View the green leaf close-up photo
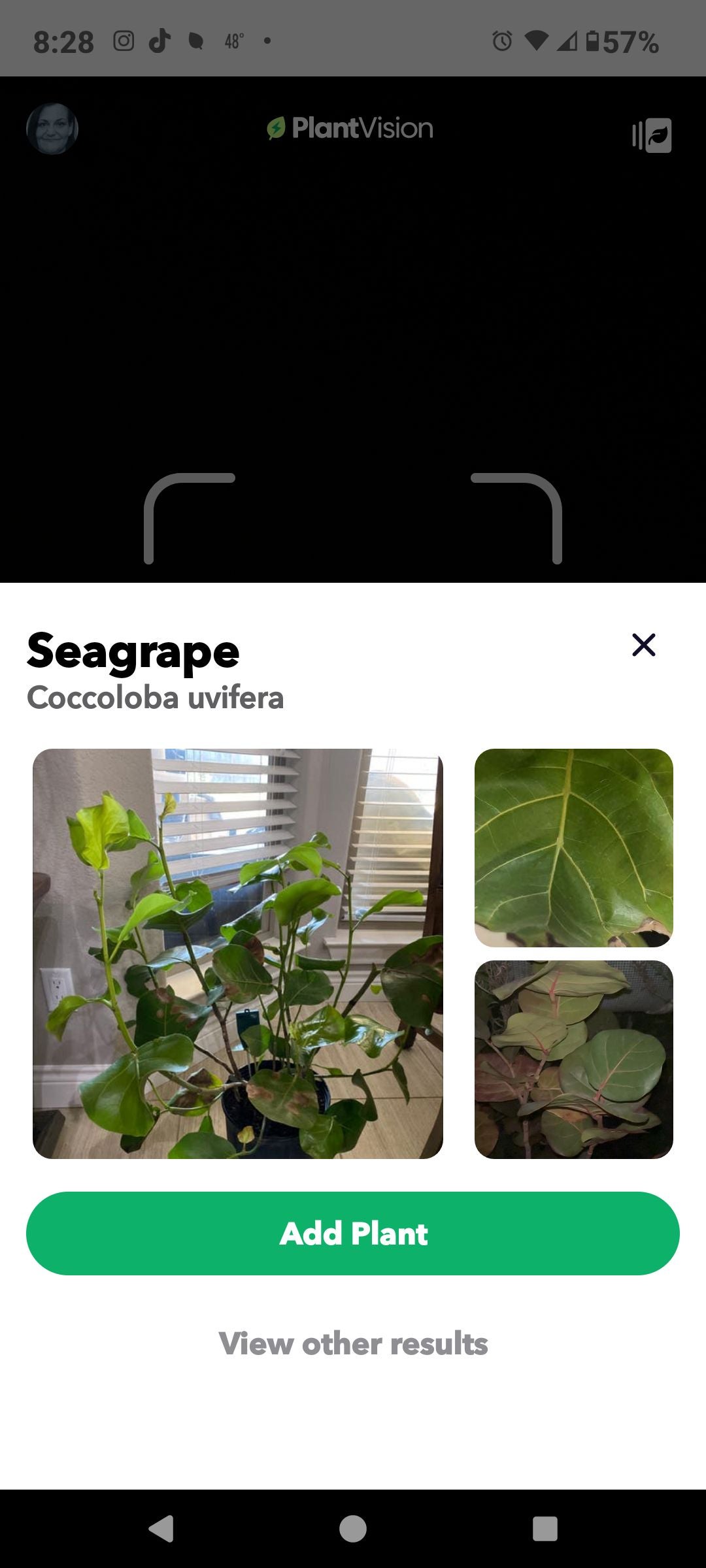Viewport: 706px width, 1568px height. click(x=573, y=847)
